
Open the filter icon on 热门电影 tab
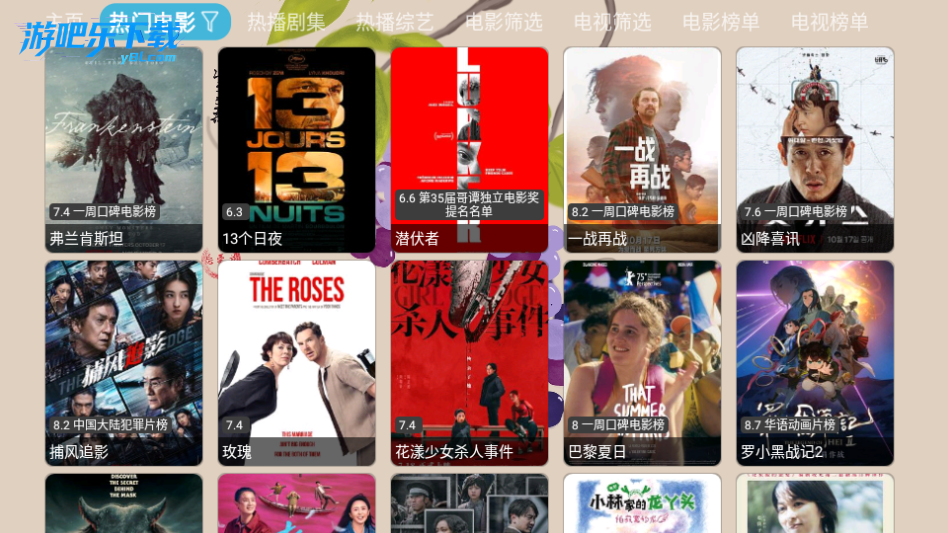[x=210, y=21]
